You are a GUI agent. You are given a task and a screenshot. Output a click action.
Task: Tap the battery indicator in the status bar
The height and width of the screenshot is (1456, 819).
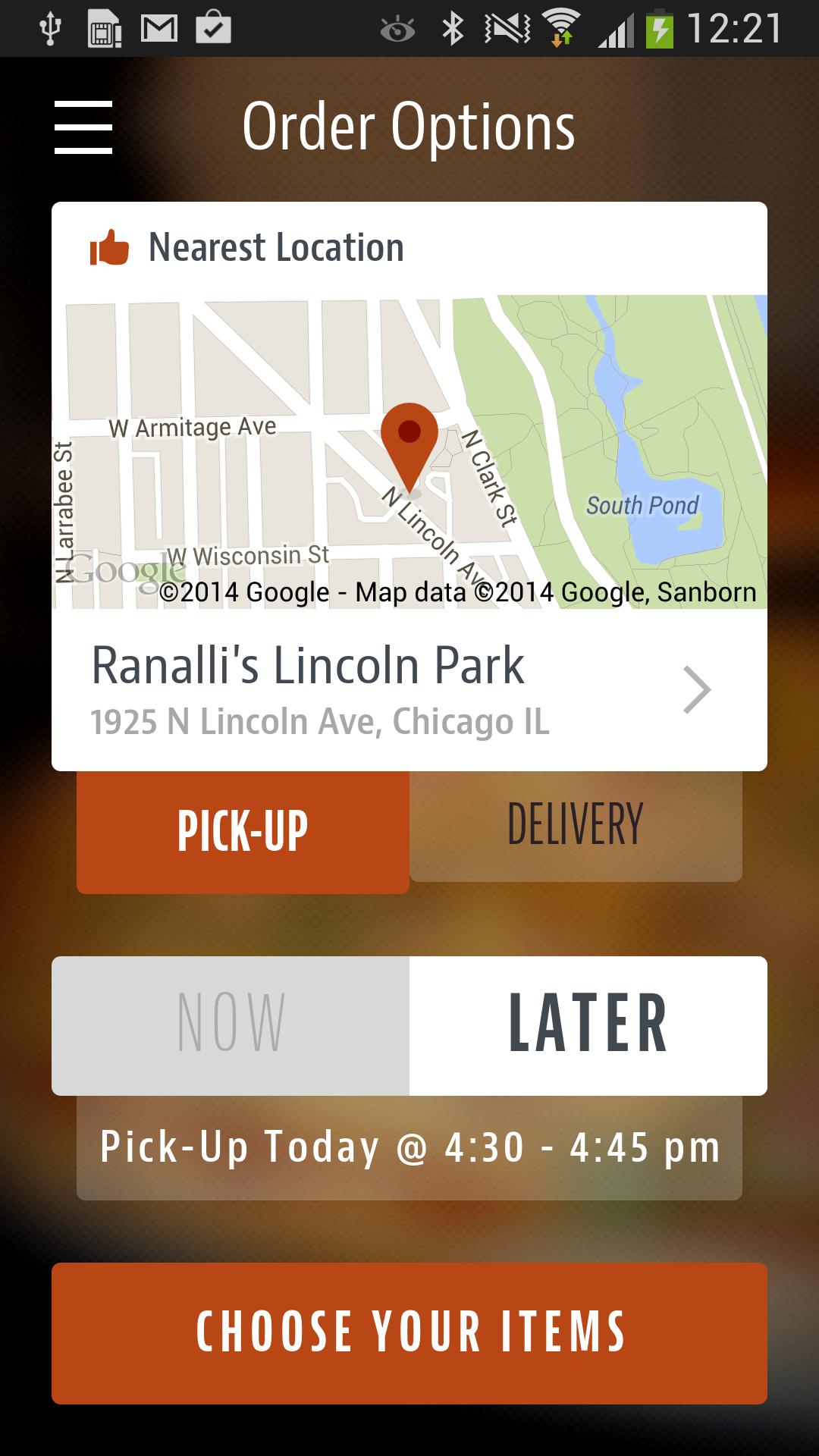point(659,29)
